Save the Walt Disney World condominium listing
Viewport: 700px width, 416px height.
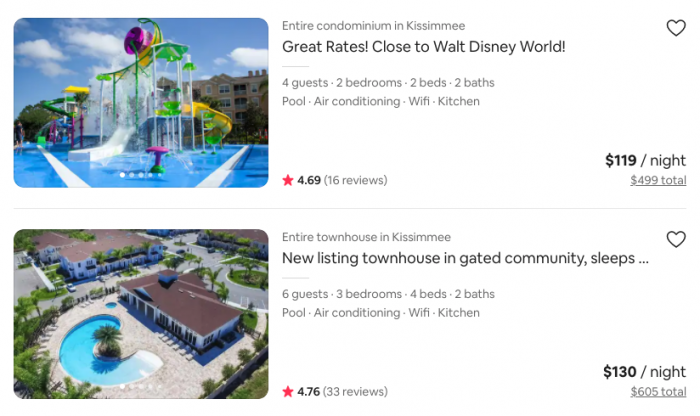676,28
